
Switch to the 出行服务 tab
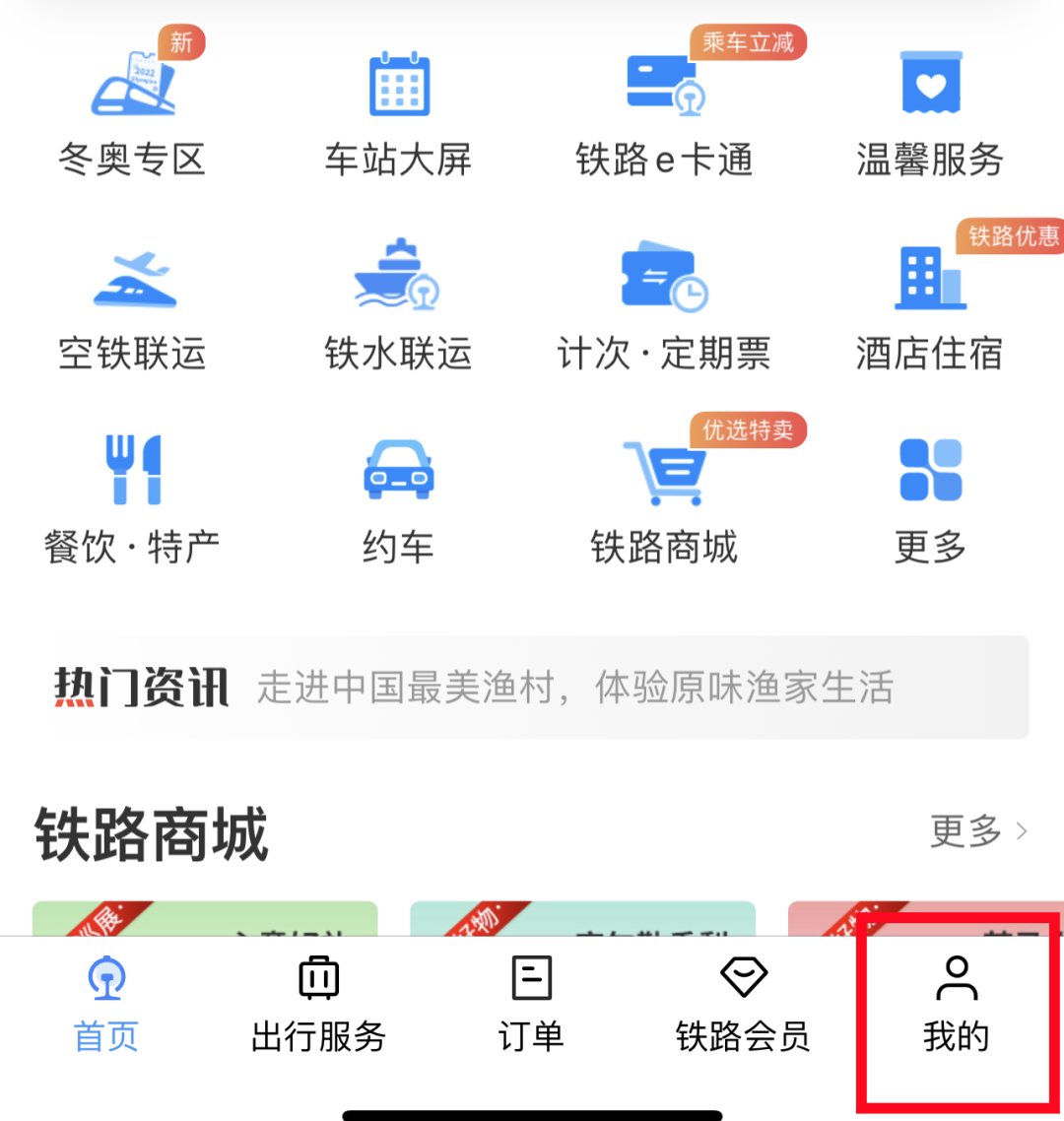pyautogui.click(x=317, y=1000)
